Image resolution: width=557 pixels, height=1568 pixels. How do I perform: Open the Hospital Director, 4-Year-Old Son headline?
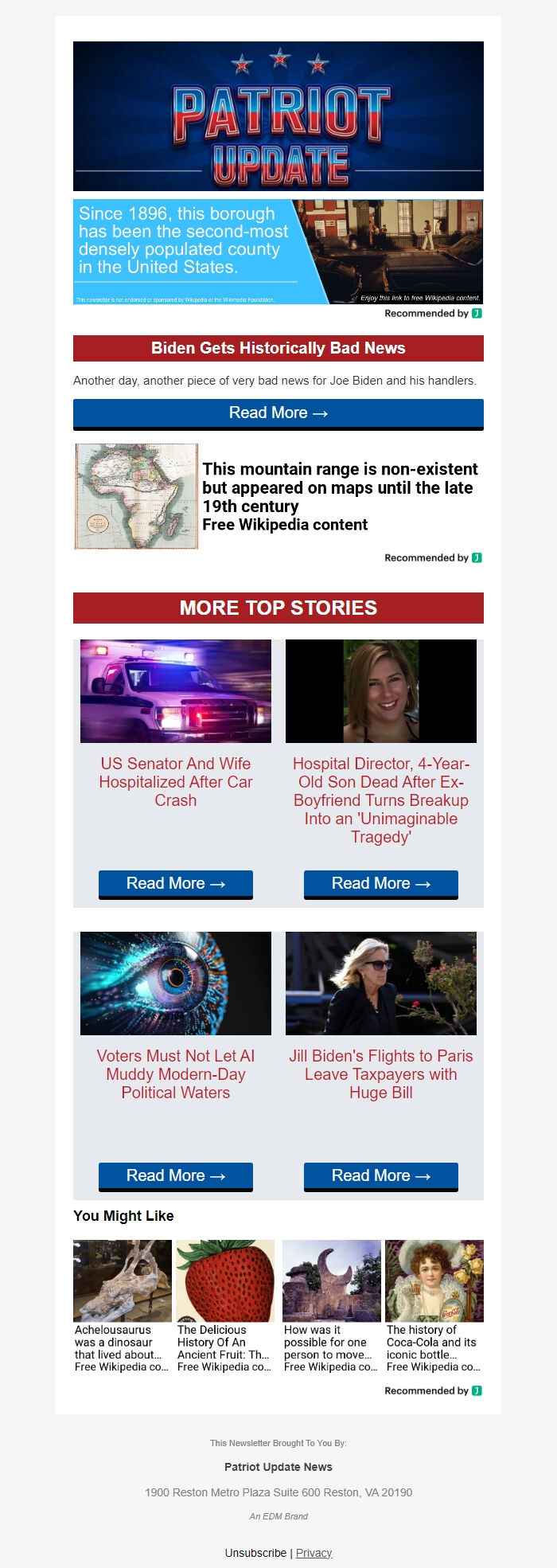pos(380,800)
